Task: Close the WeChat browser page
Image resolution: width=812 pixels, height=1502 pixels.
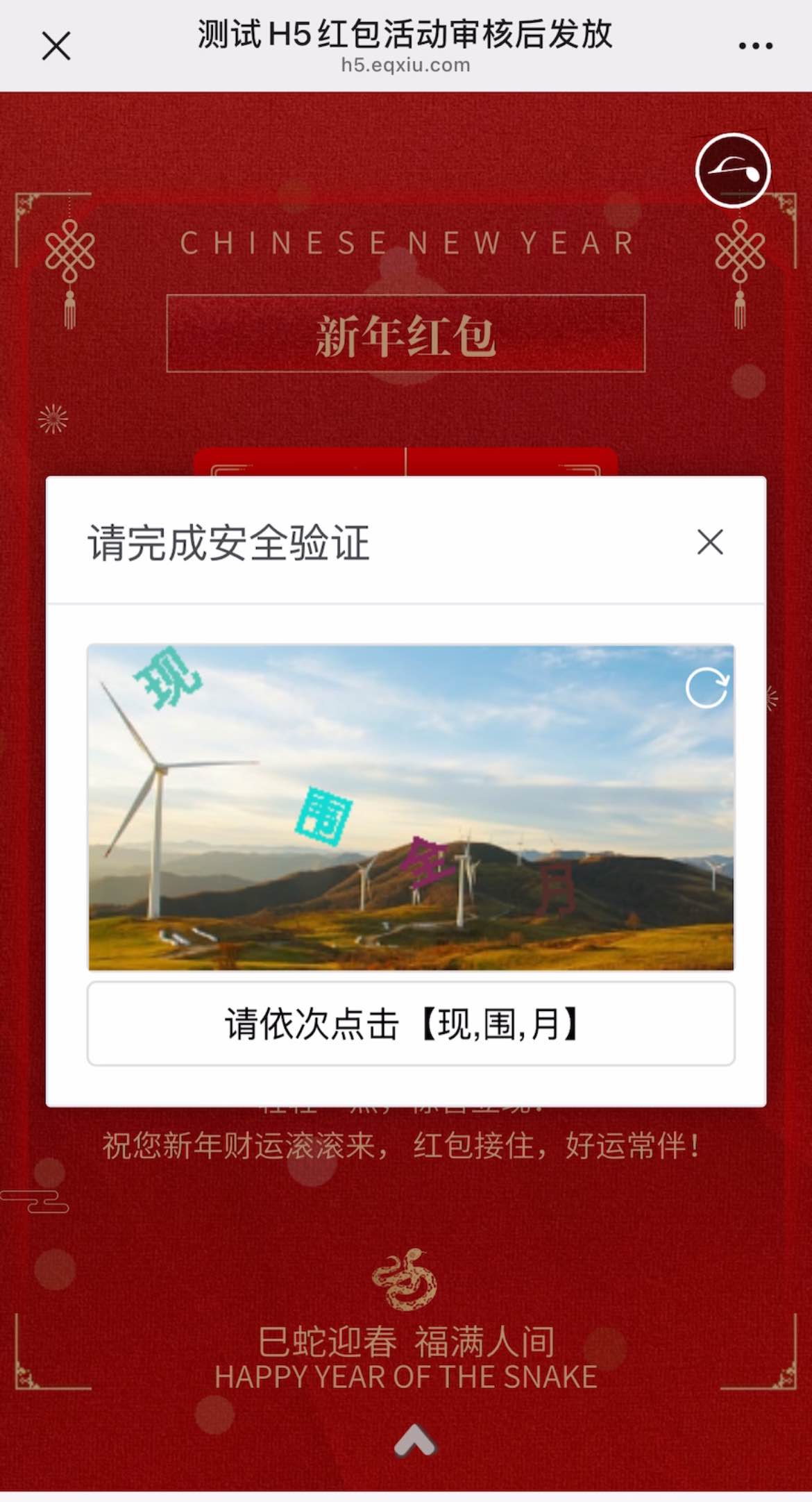Action: (x=56, y=47)
